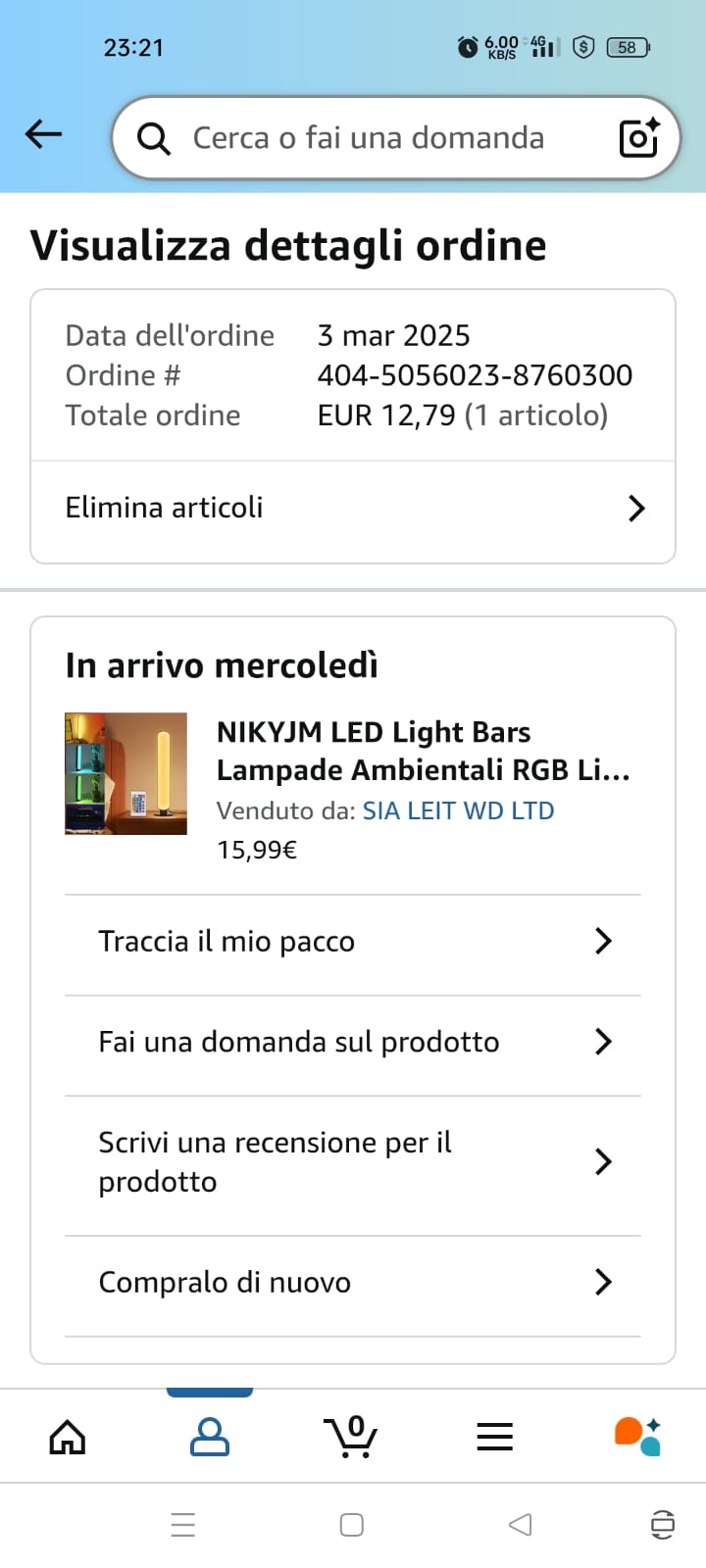Screen dimensions: 706x1568
Task: Launch the AI assistant from bottom bar
Action: (637, 1438)
